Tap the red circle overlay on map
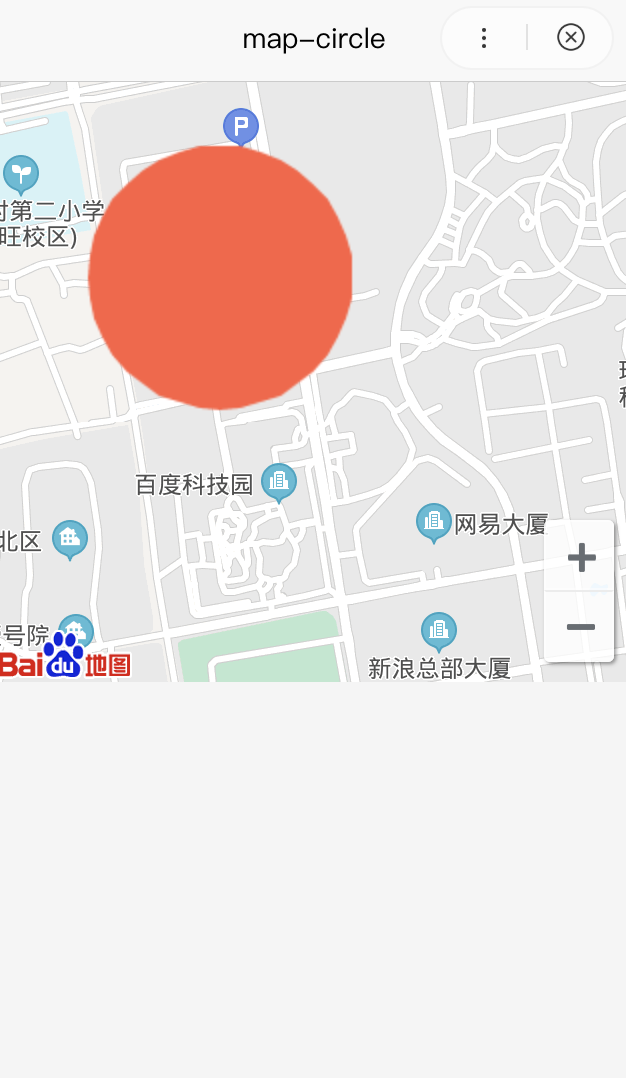The width and height of the screenshot is (626, 1078). click(220, 277)
